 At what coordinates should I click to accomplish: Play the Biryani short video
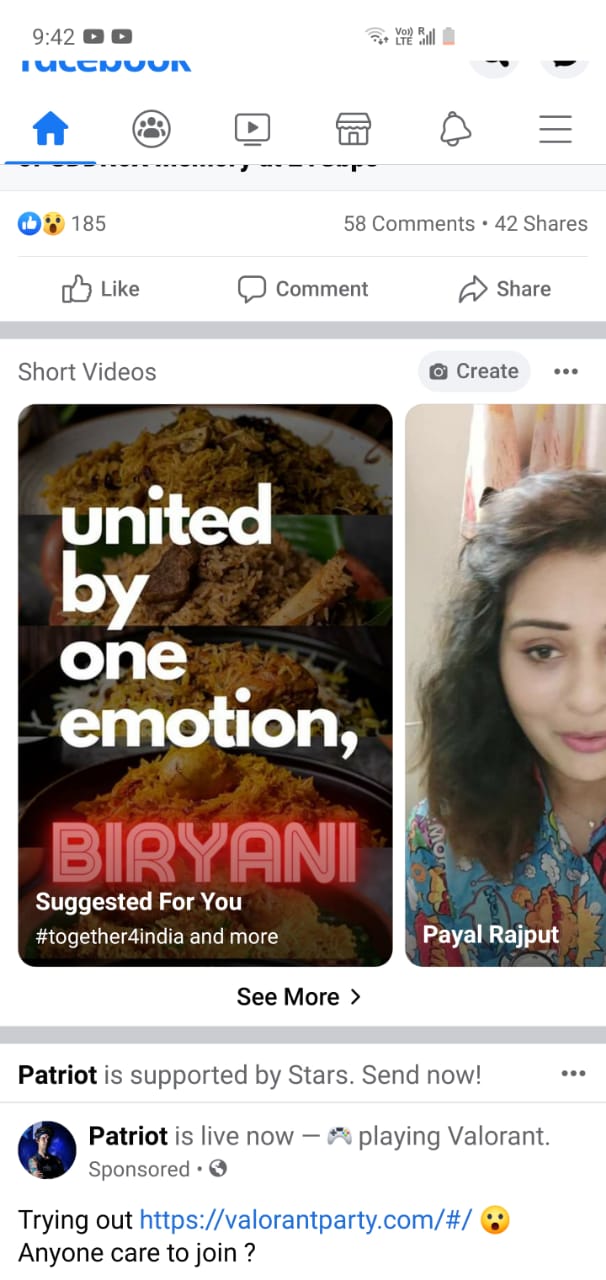[205, 685]
